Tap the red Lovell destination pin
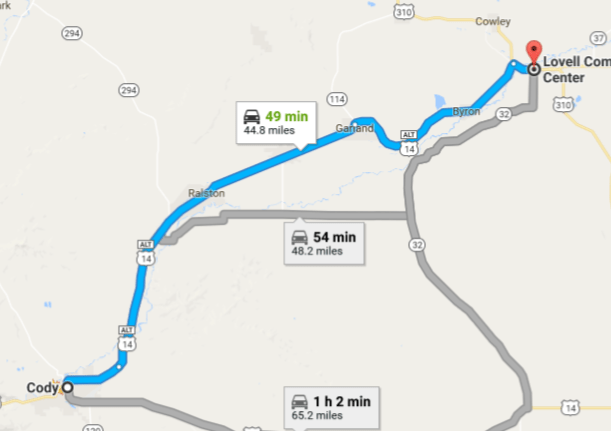 pos(534,53)
